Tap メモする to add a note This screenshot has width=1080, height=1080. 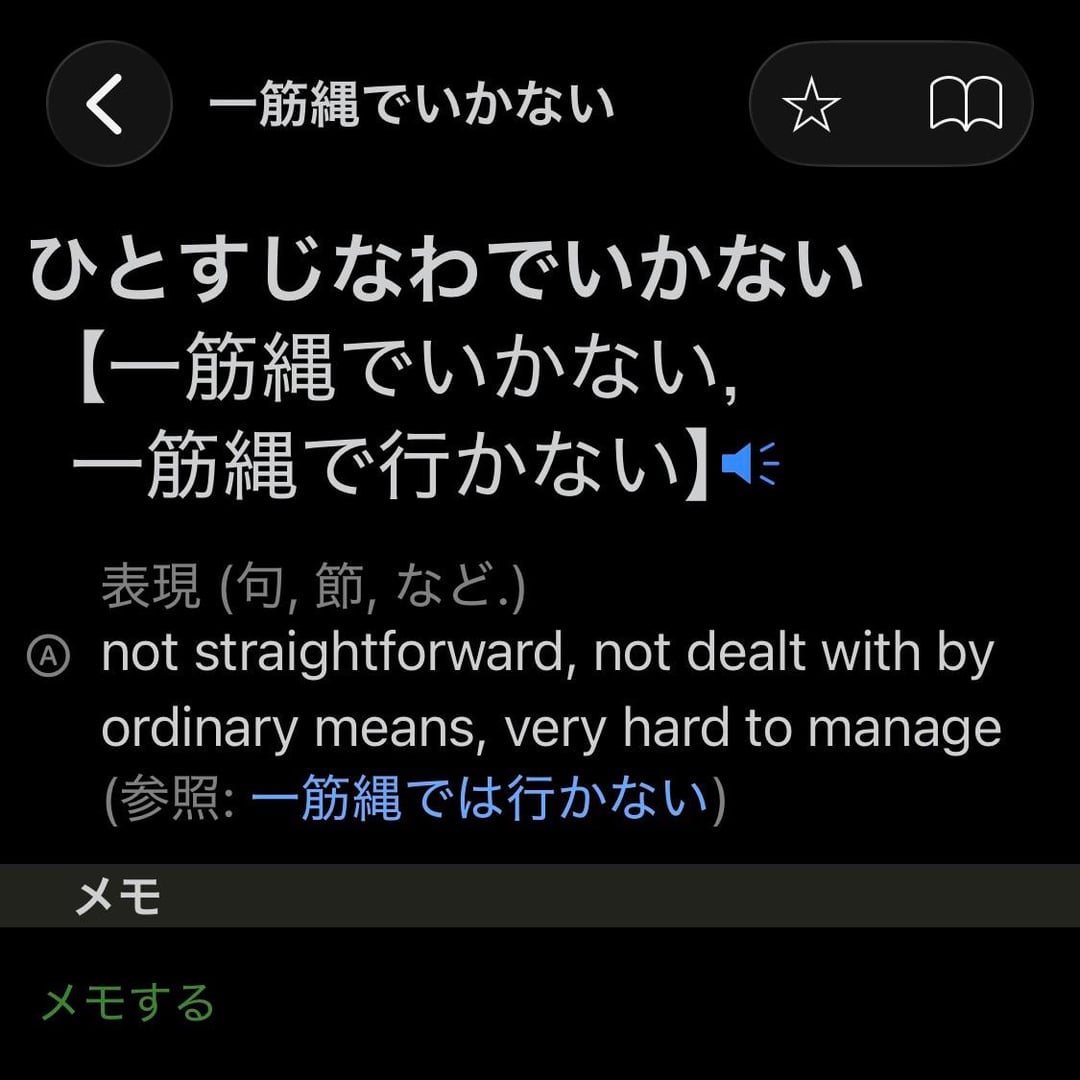(x=128, y=1002)
